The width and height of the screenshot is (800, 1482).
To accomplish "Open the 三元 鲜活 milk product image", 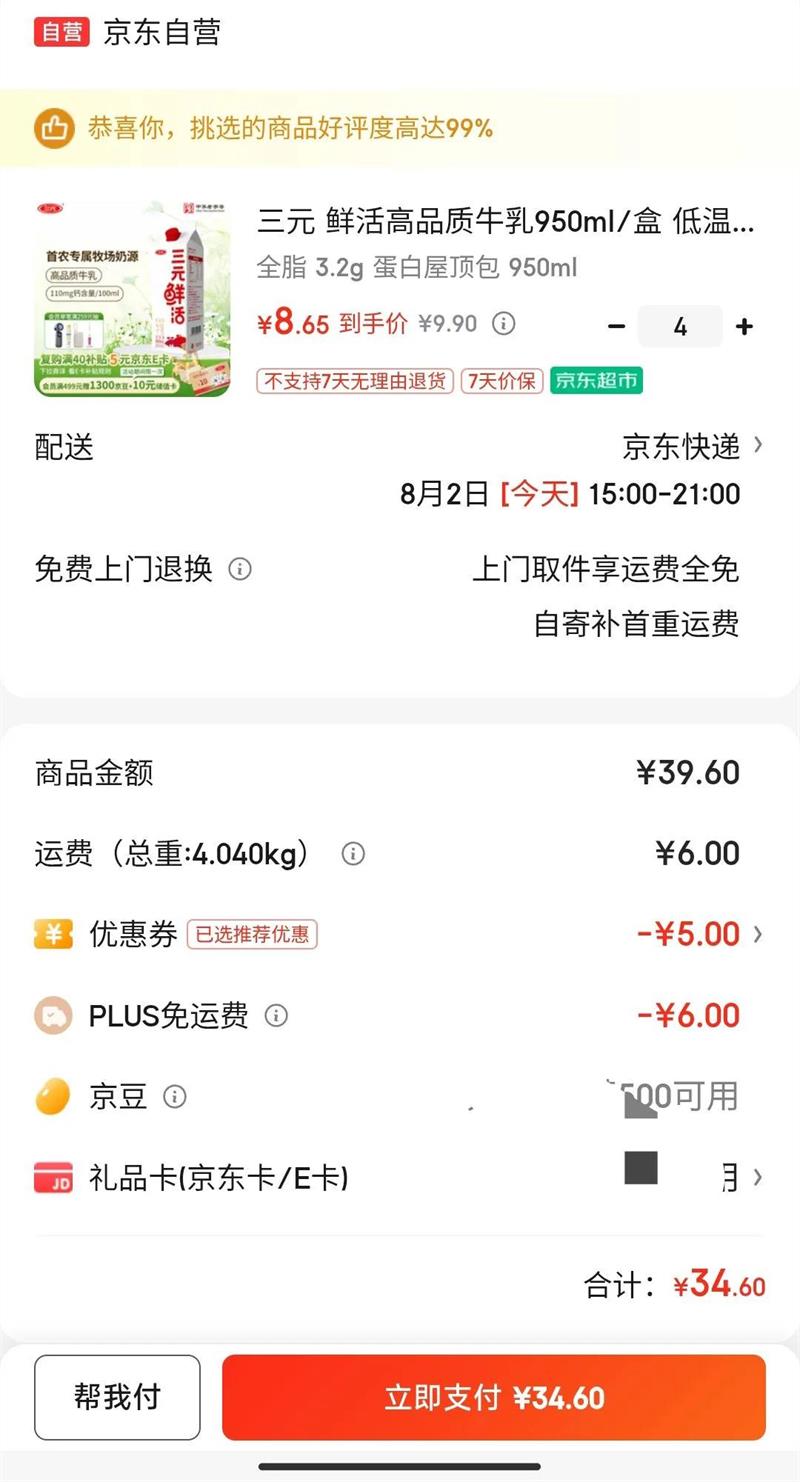I will [133, 298].
